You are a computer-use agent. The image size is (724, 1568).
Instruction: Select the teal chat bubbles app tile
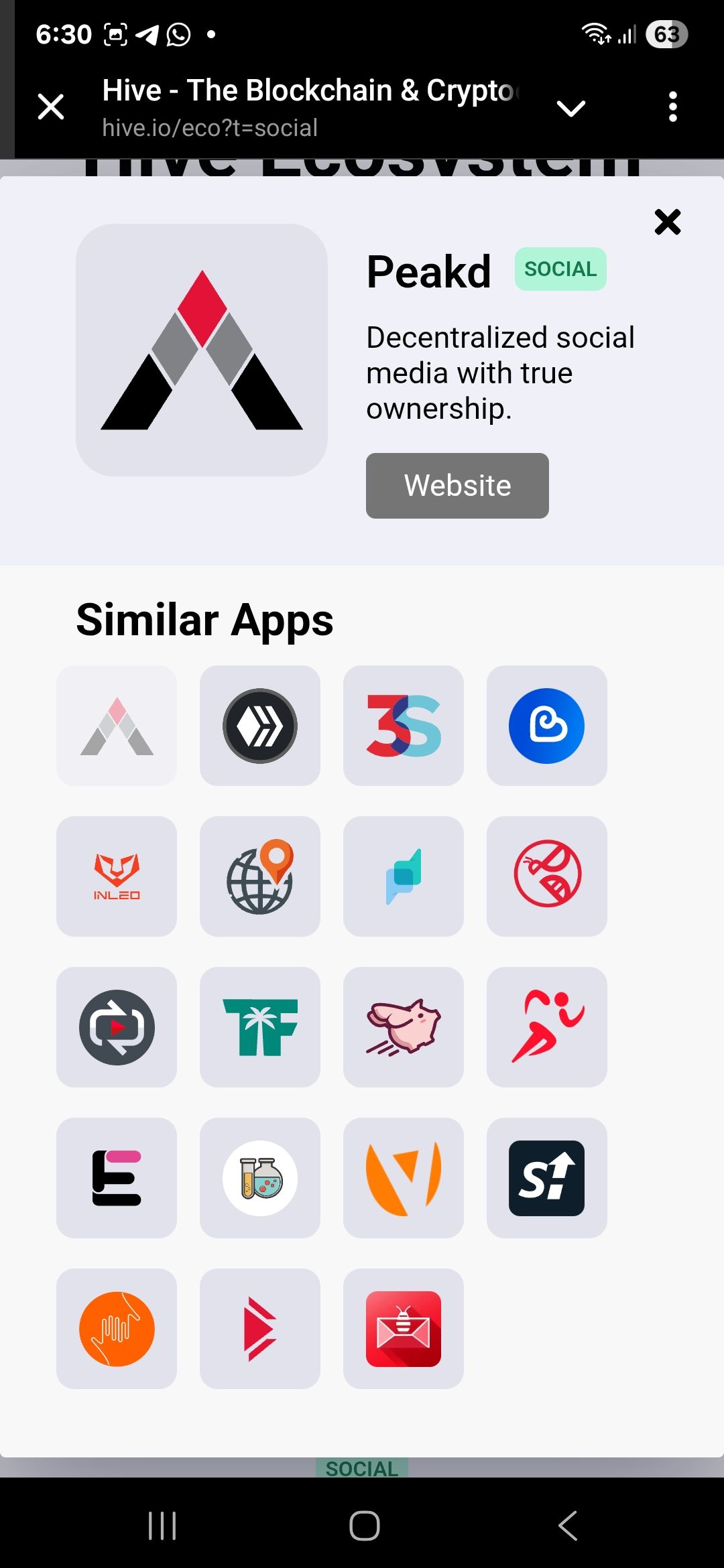(404, 876)
